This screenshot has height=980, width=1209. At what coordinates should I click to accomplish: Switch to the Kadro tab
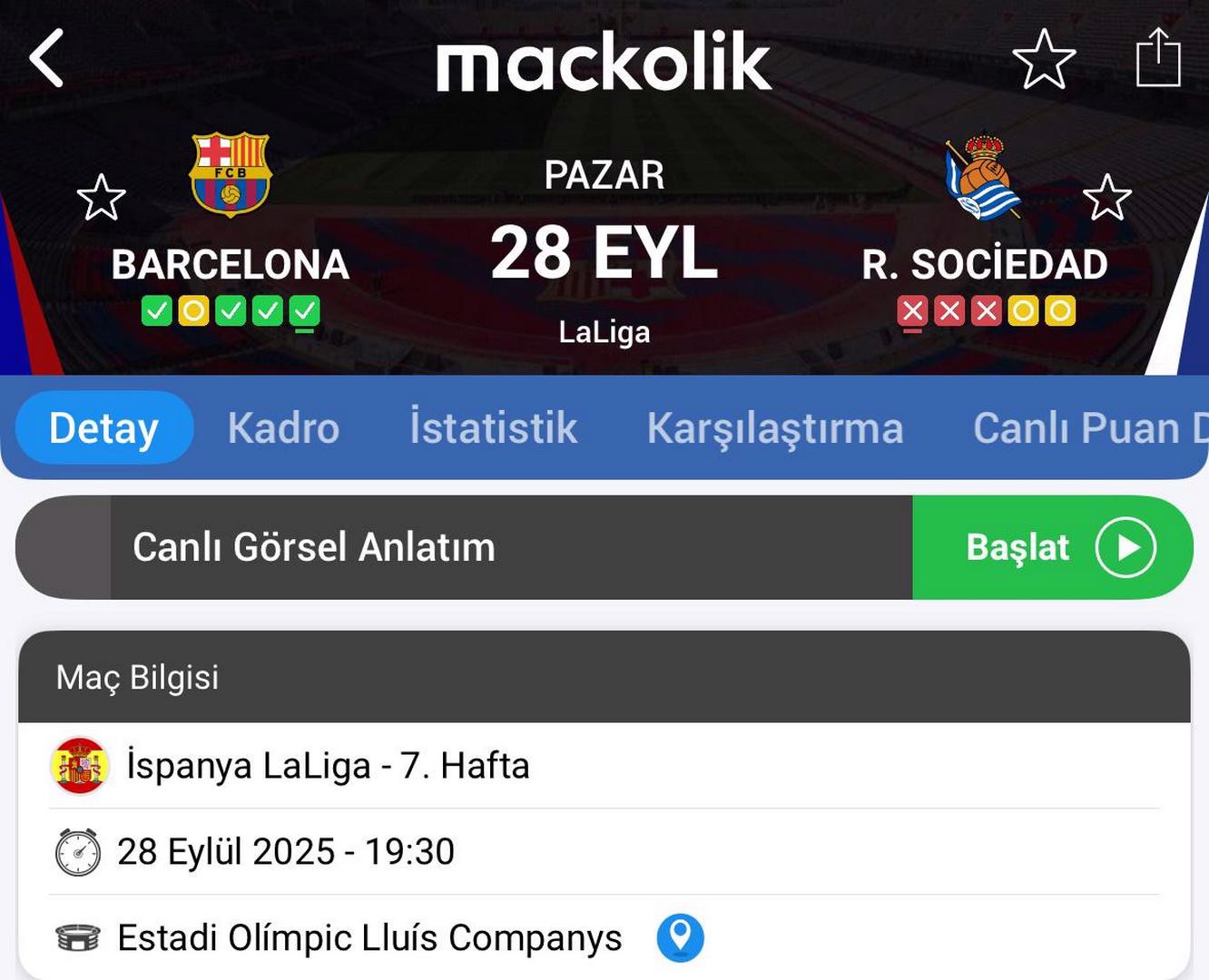[283, 427]
